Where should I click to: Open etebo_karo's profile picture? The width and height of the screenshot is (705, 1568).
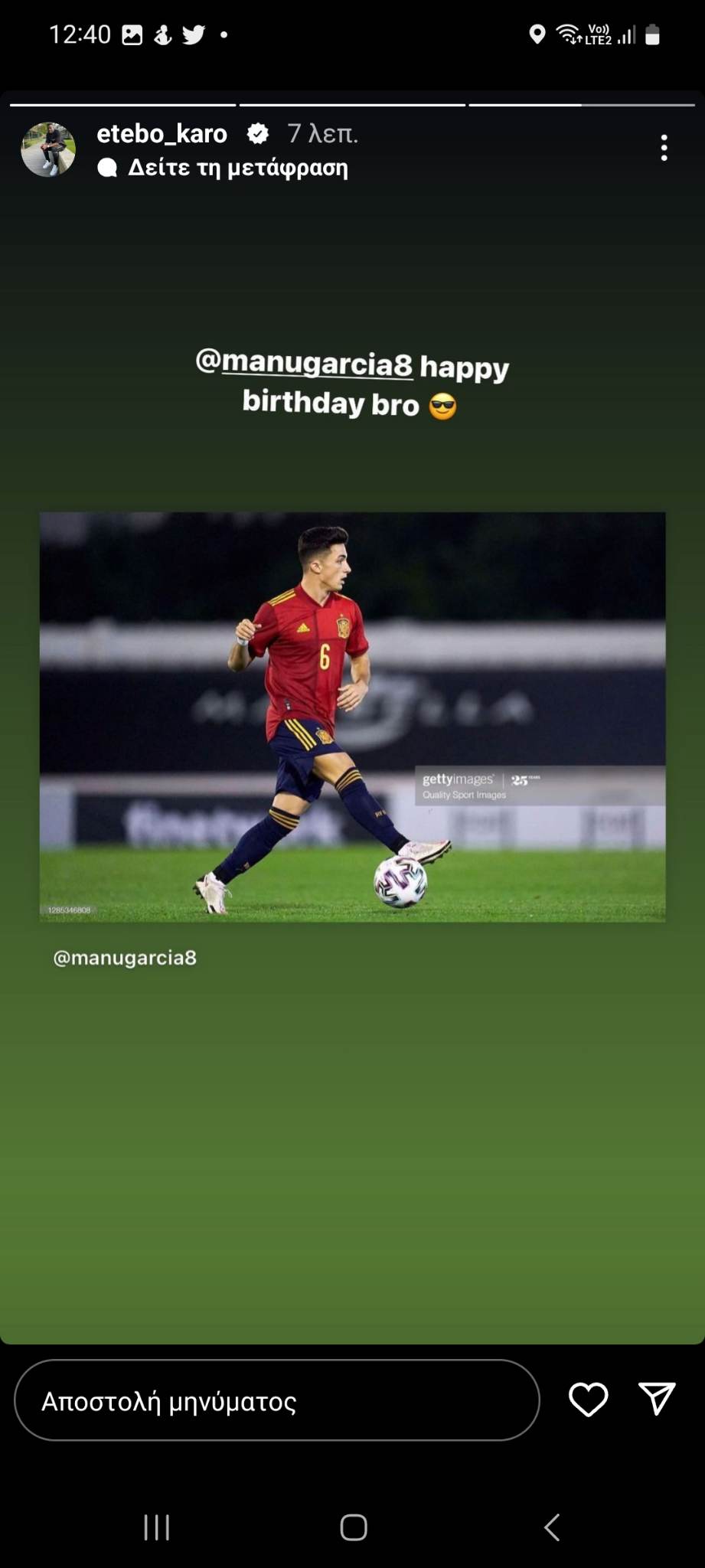48,149
